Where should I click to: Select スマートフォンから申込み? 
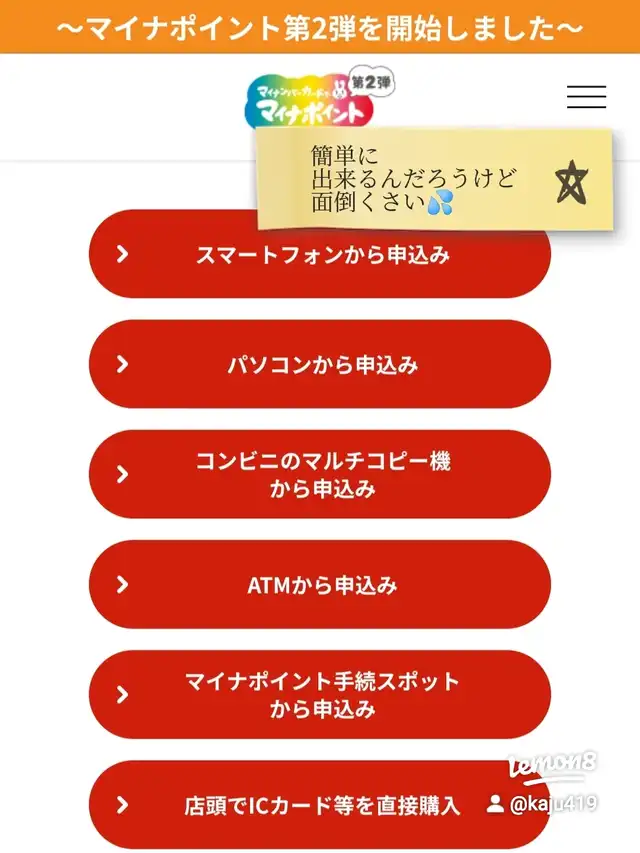[320, 256]
